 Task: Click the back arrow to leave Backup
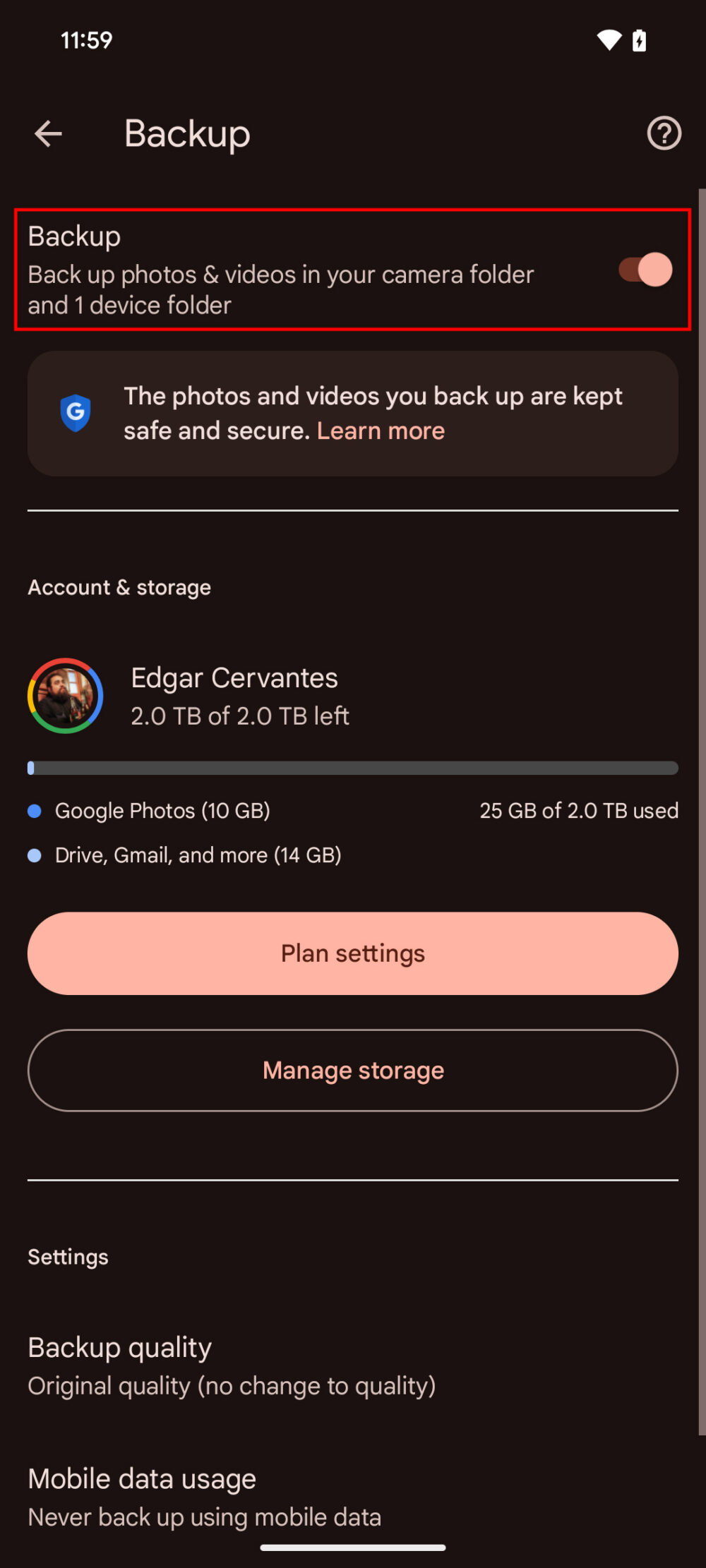(48, 133)
